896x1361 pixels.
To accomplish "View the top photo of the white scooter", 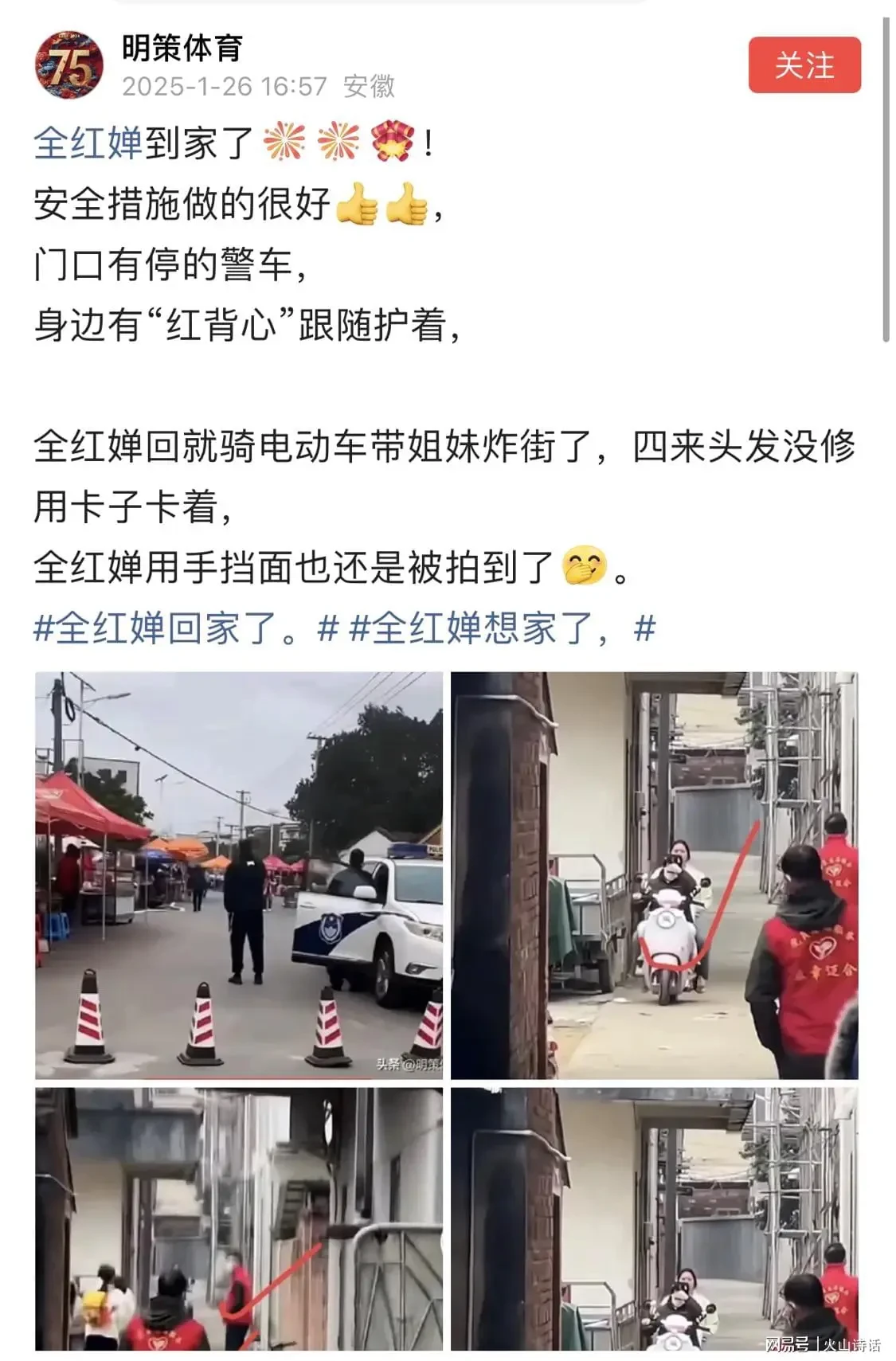I will pyautogui.click(x=654, y=874).
